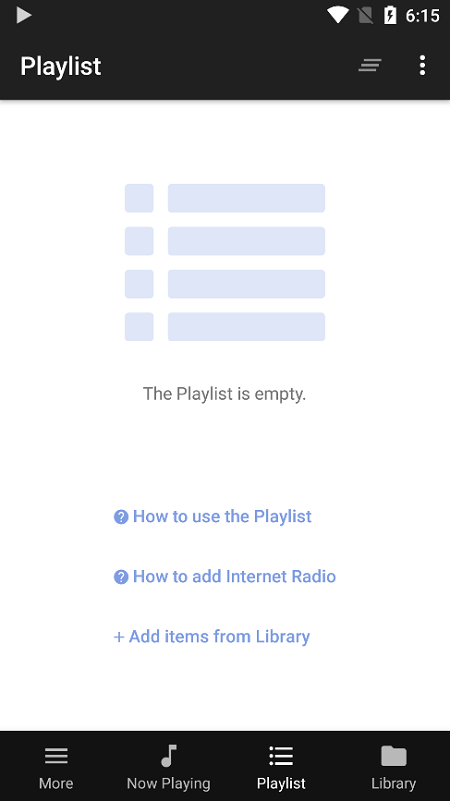Switch to the More tab

click(56, 766)
